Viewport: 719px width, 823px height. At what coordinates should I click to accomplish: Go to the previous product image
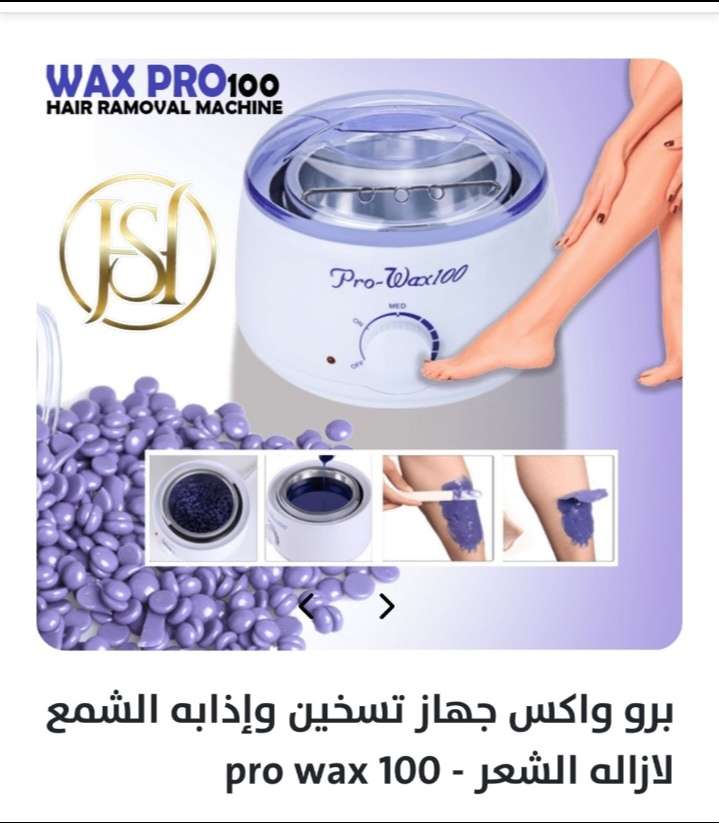[x=308, y=605]
